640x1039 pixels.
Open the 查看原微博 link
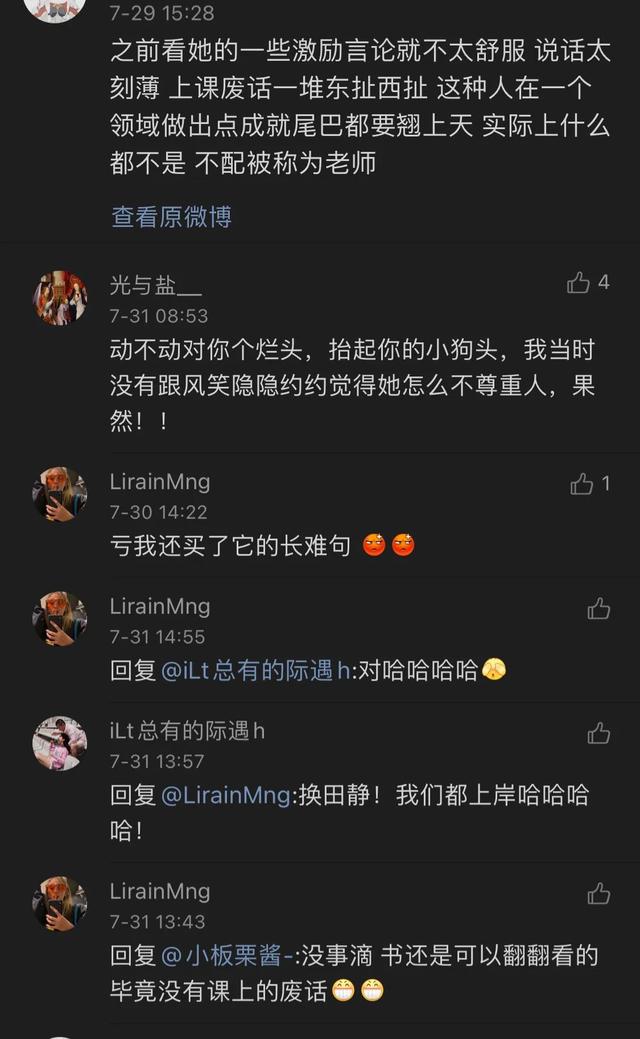coord(171,217)
